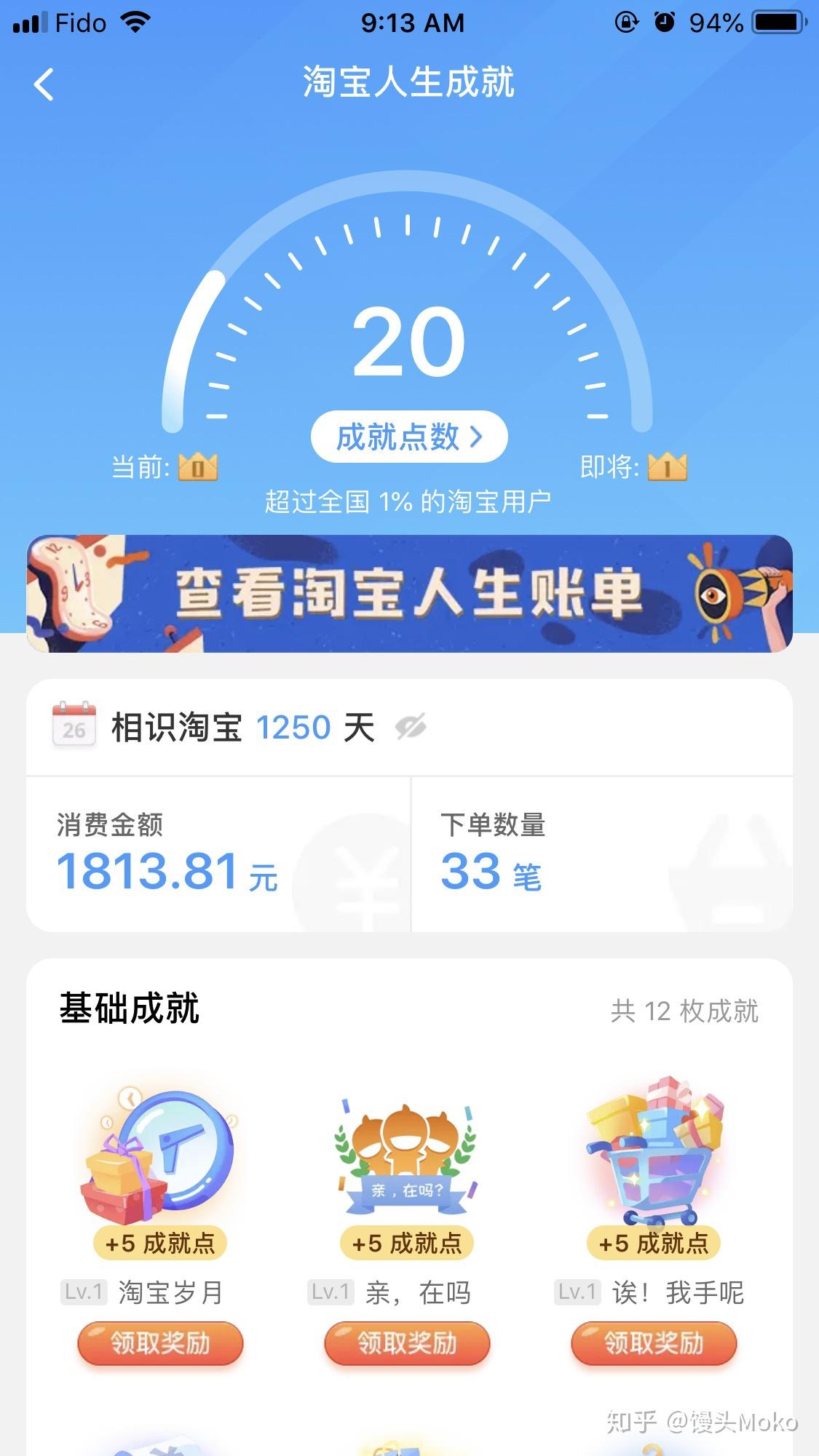Toggle the +5 成就点 label under 淘宝岁月
819x1456 pixels.
tap(159, 1243)
